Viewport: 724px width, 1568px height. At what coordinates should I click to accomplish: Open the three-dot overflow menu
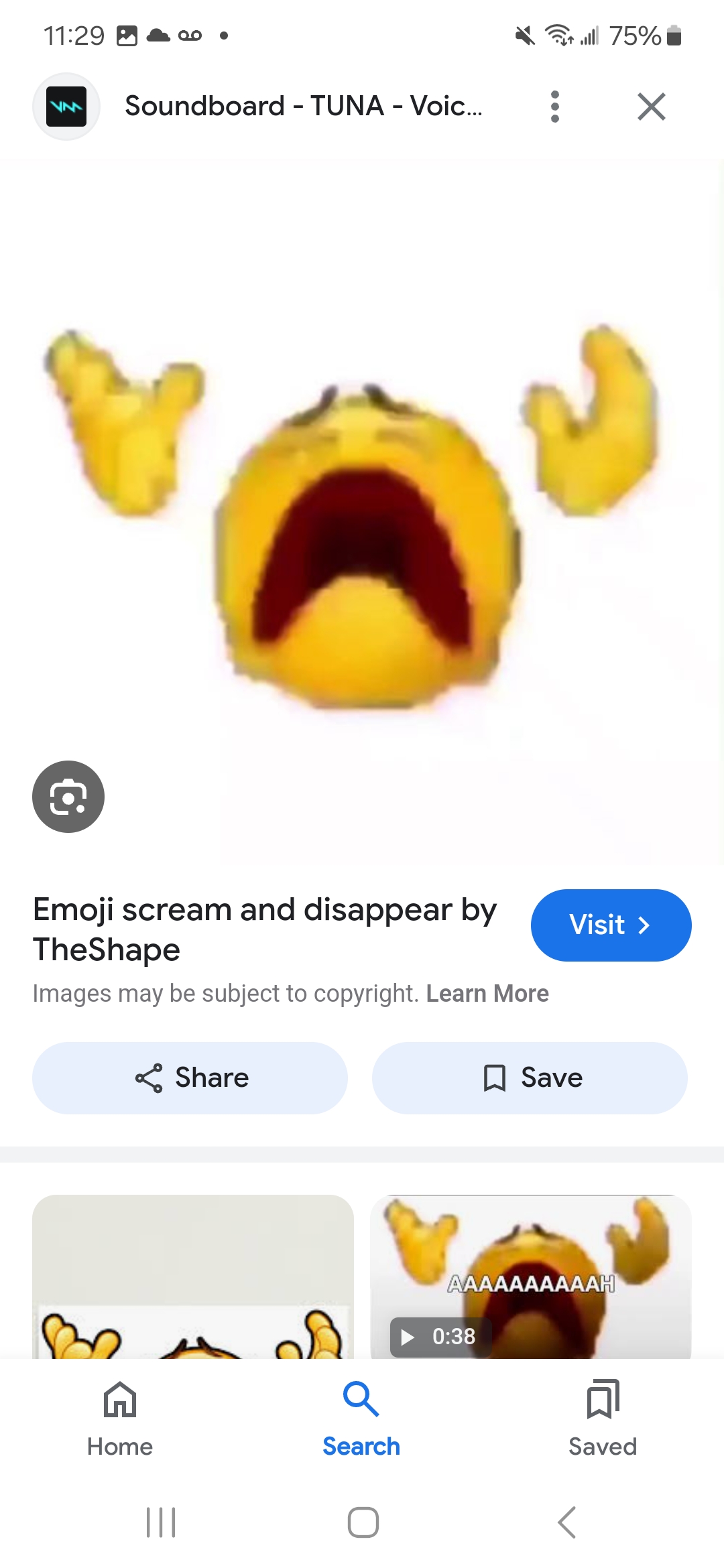click(x=554, y=107)
